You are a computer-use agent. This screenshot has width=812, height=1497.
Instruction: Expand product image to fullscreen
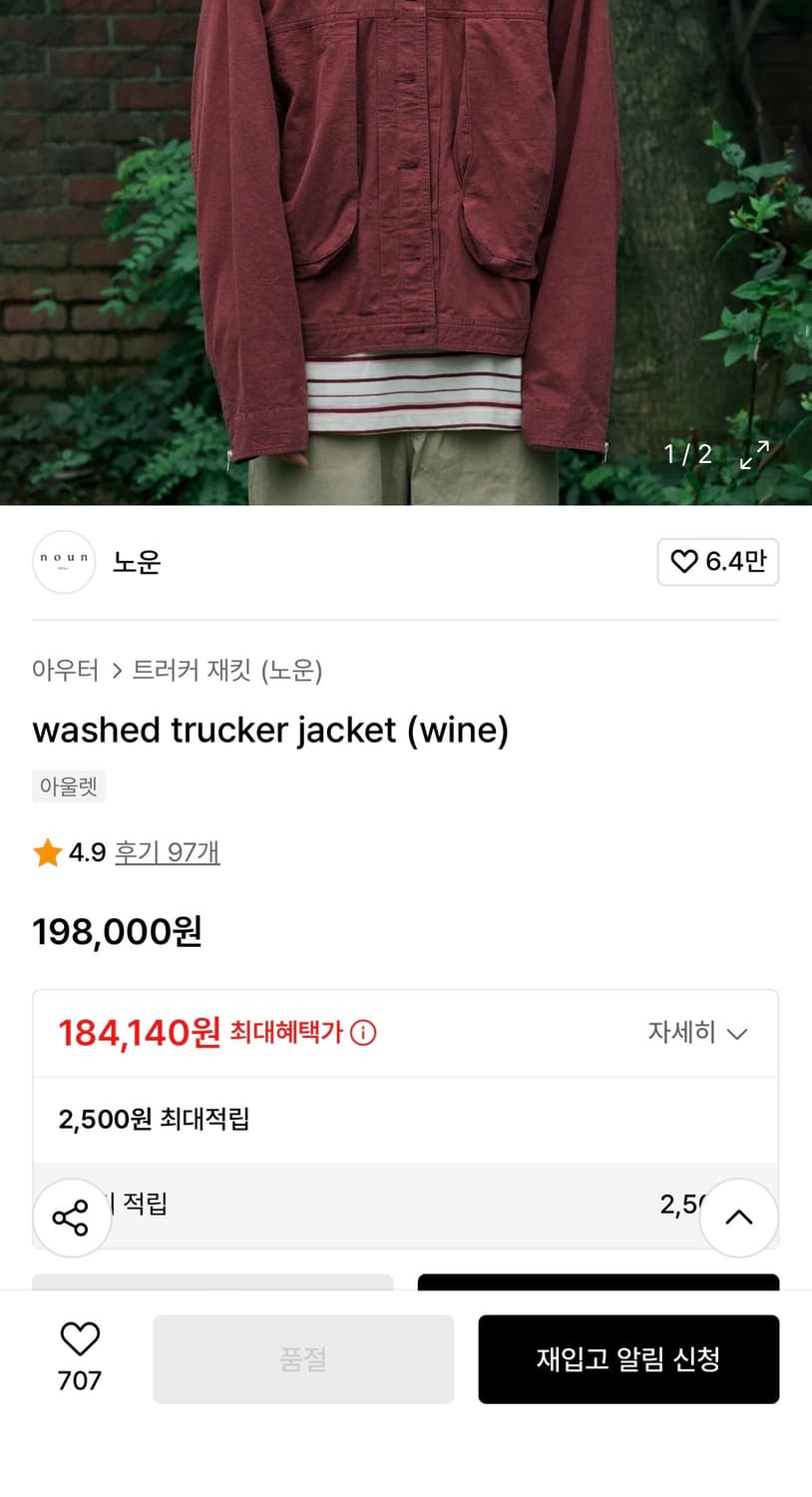(754, 453)
